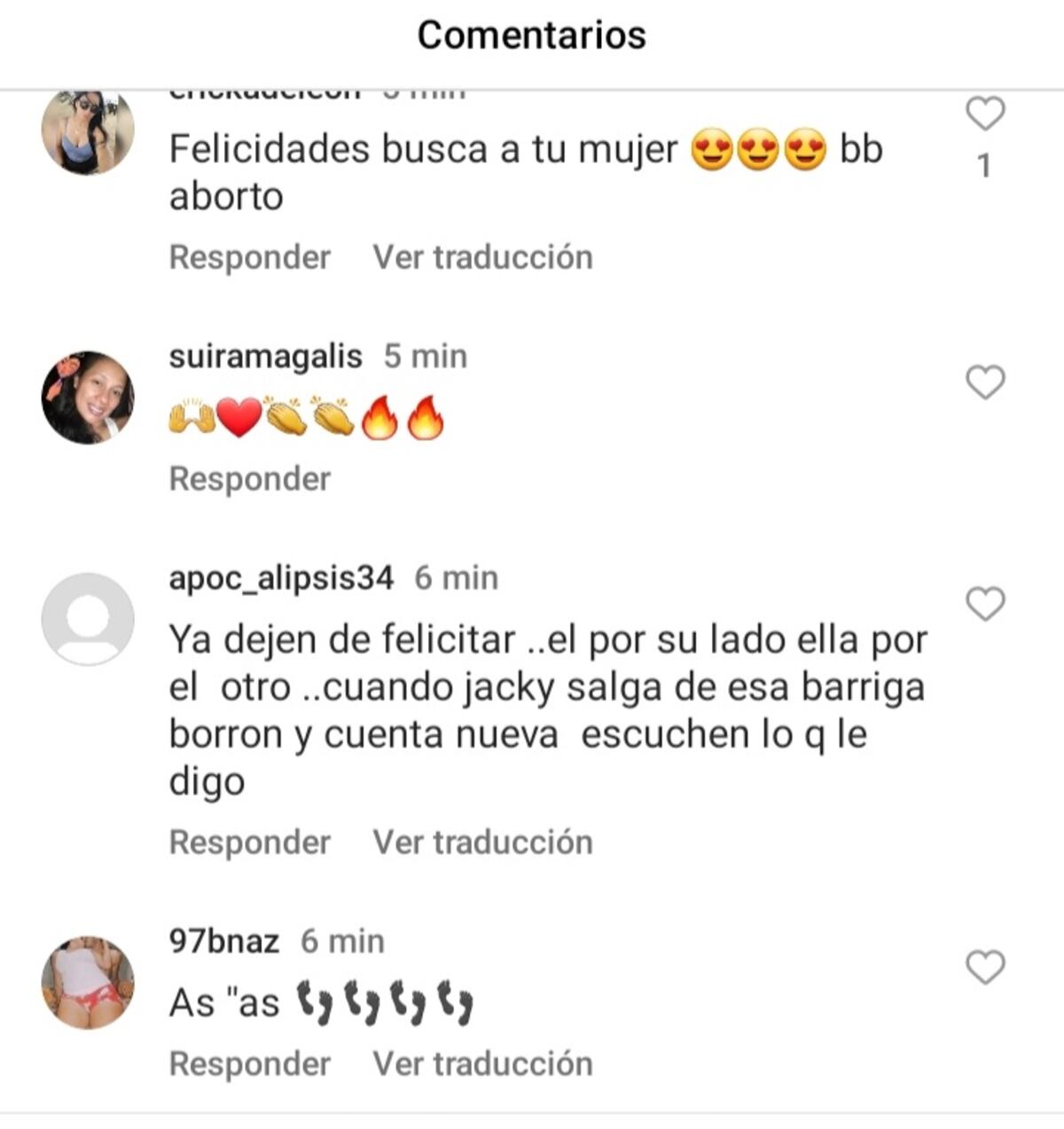
Task: Open 97bnaz's profile from username
Action: coord(223,941)
